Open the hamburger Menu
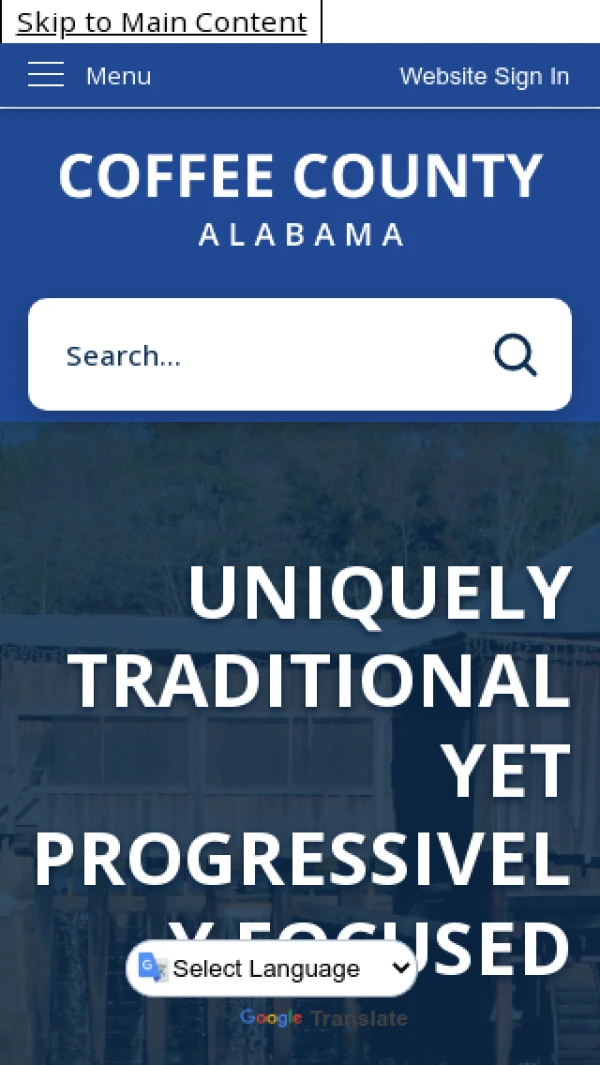600x1065 pixels. coord(88,76)
